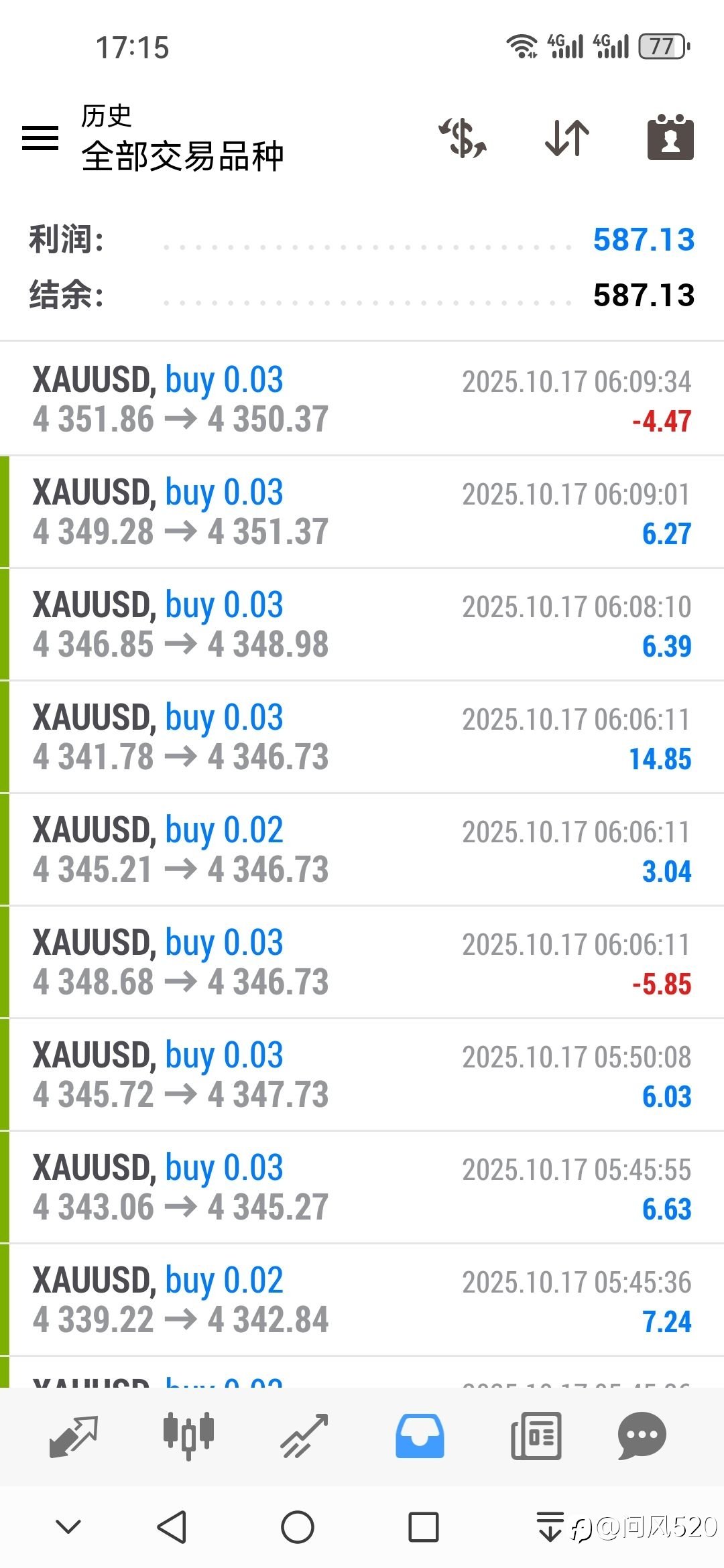Open the hamburger drawer menu
The image size is (724, 1568).
point(40,138)
